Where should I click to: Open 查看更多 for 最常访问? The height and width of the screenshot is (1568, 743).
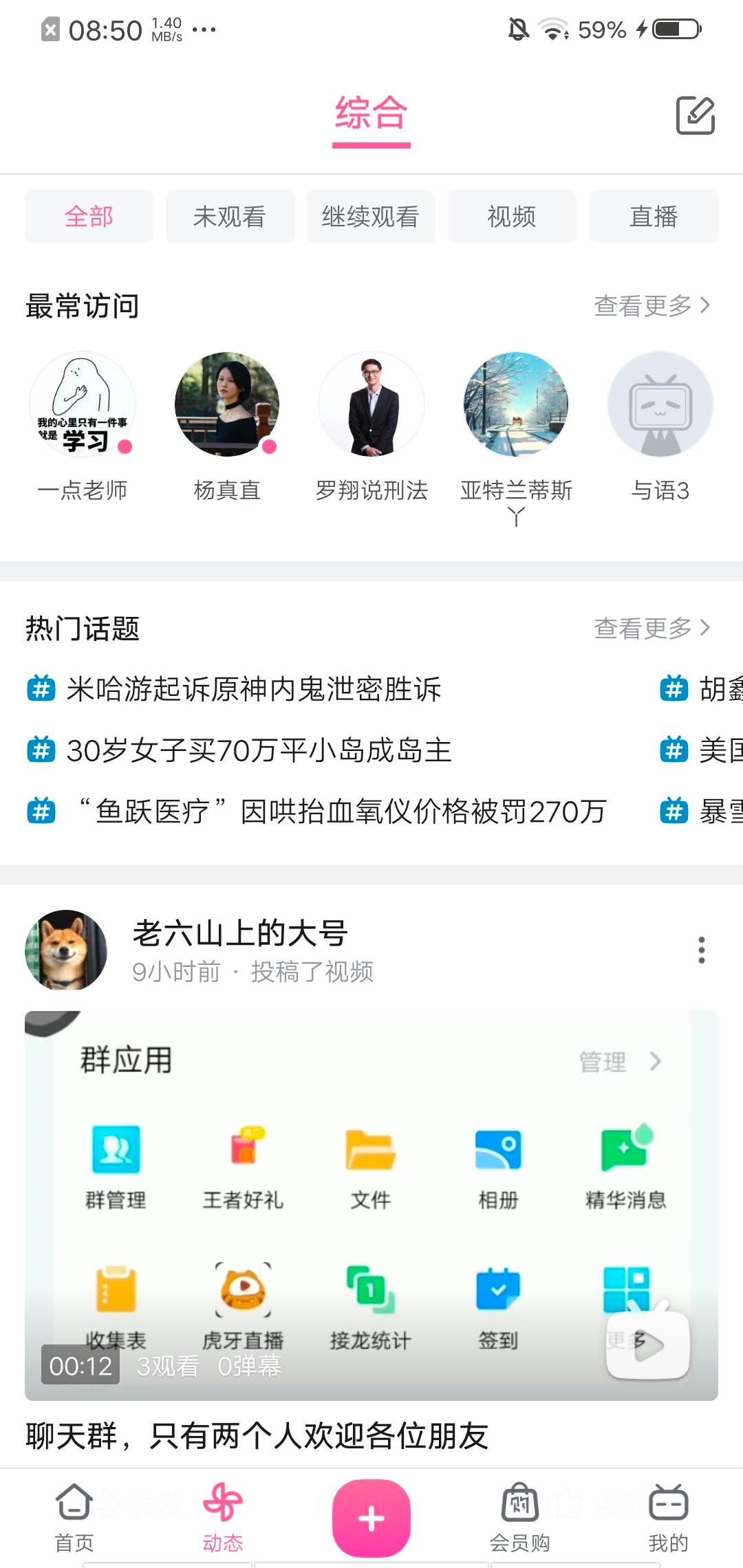click(652, 305)
